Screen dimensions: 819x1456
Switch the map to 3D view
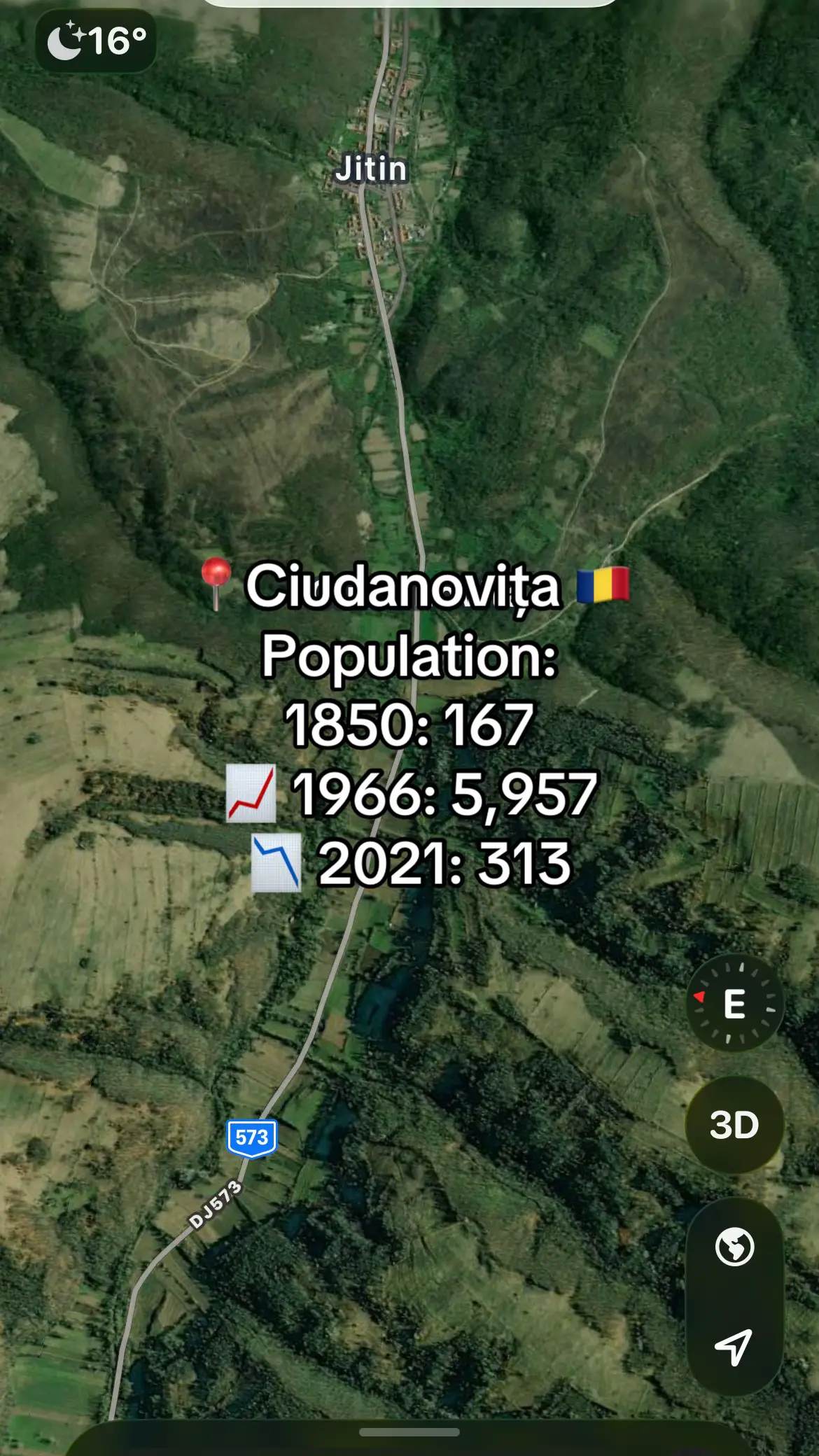[734, 1125]
